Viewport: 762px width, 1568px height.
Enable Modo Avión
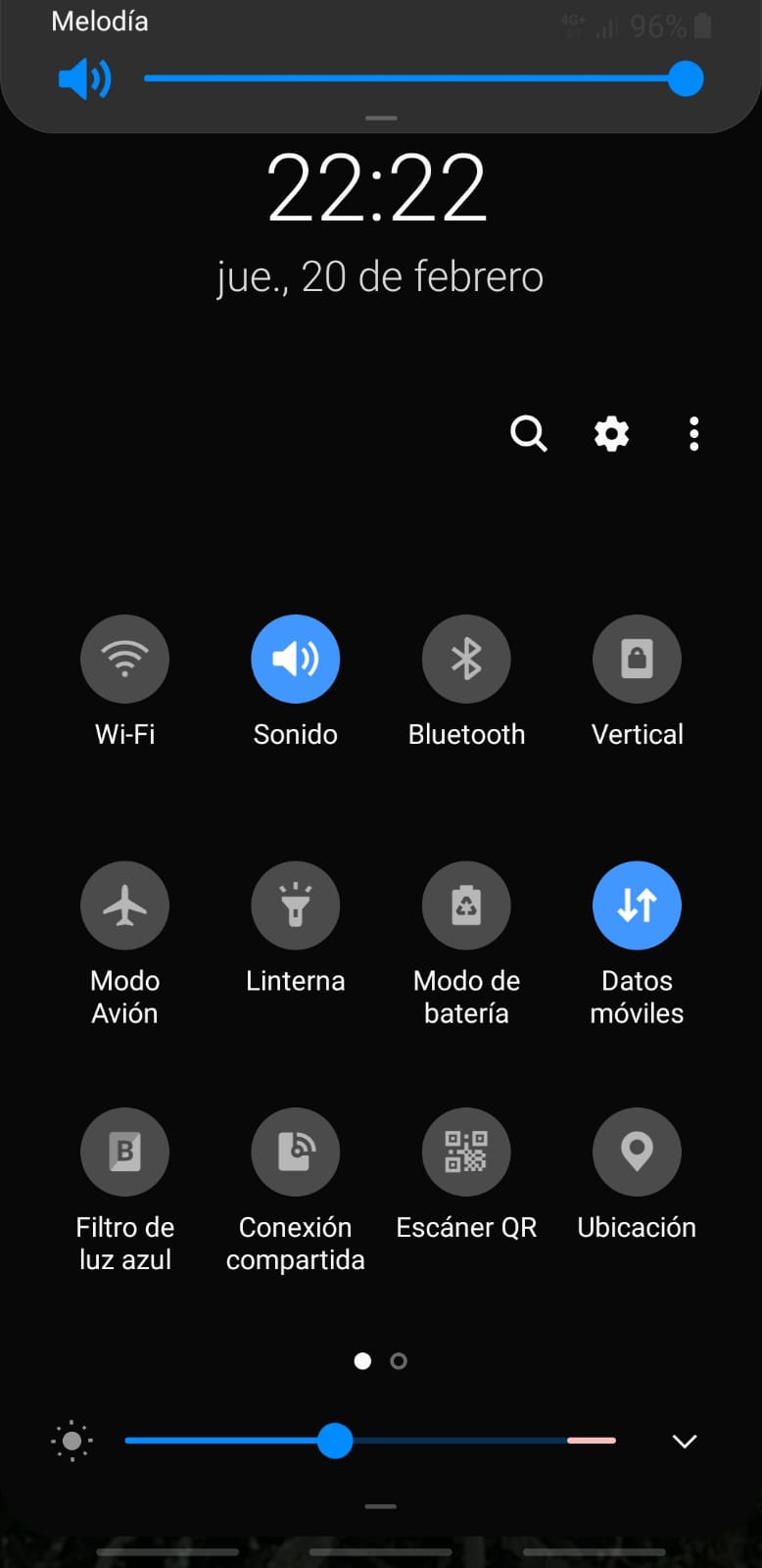(x=124, y=906)
